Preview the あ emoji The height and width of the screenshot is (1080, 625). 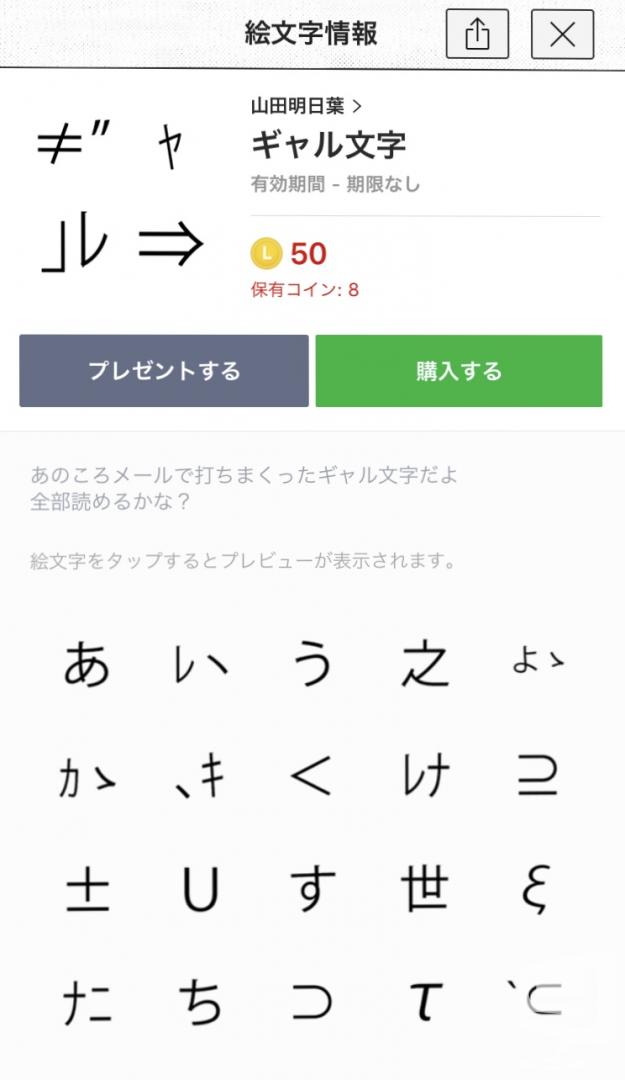(87, 663)
